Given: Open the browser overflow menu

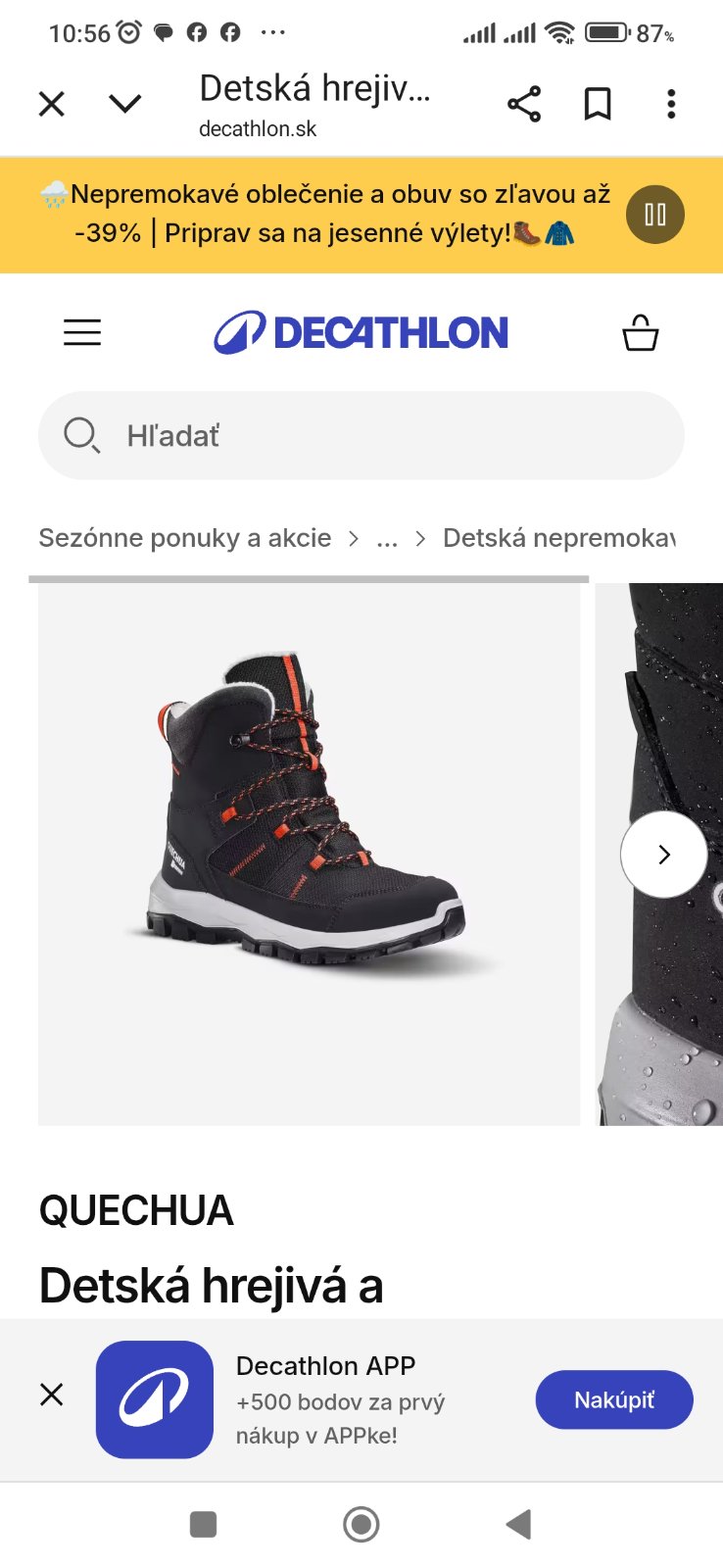Looking at the screenshot, I should coord(671,104).
